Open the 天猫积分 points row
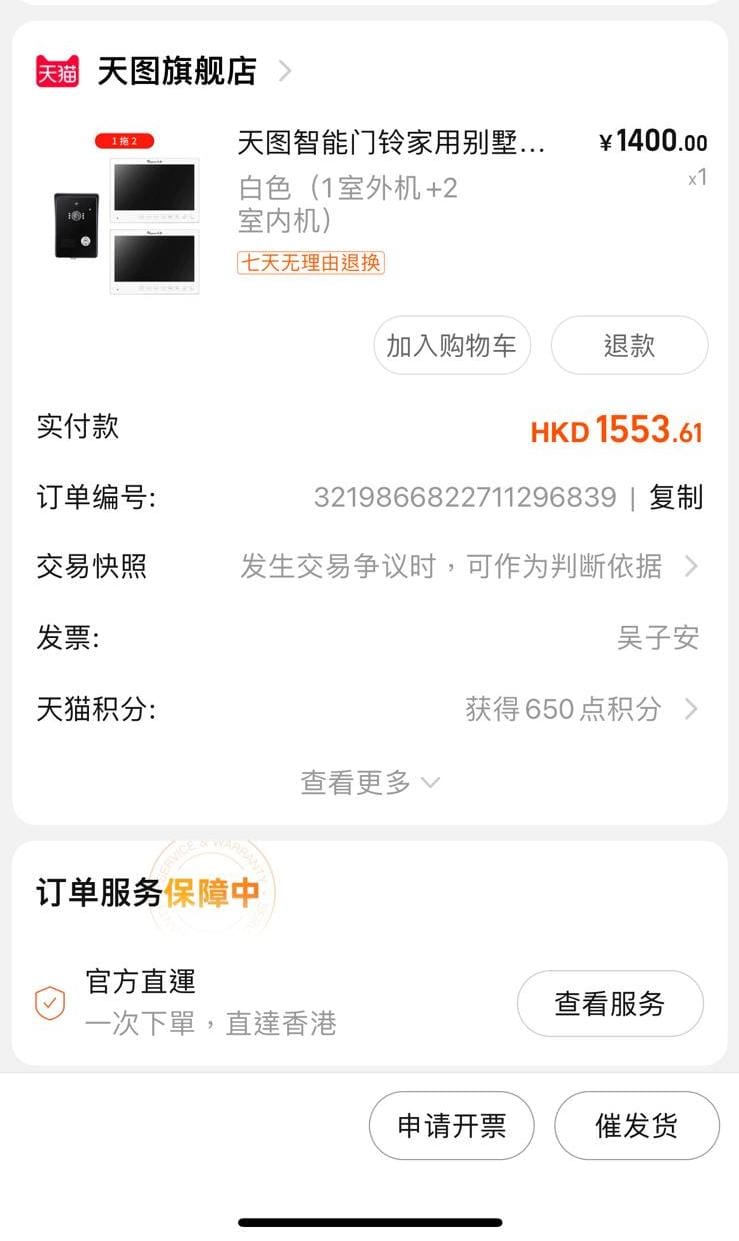The image size is (739, 1241). point(368,710)
